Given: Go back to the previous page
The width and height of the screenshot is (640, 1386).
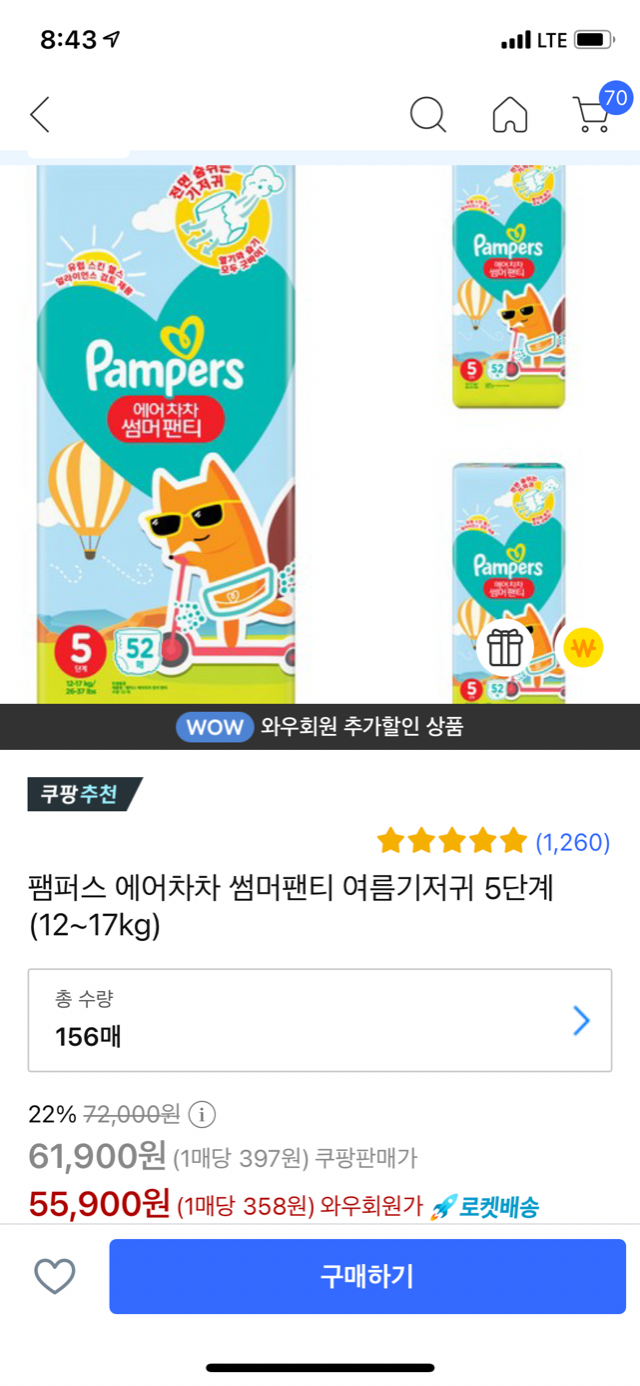Looking at the screenshot, I should pyautogui.click(x=40, y=115).
